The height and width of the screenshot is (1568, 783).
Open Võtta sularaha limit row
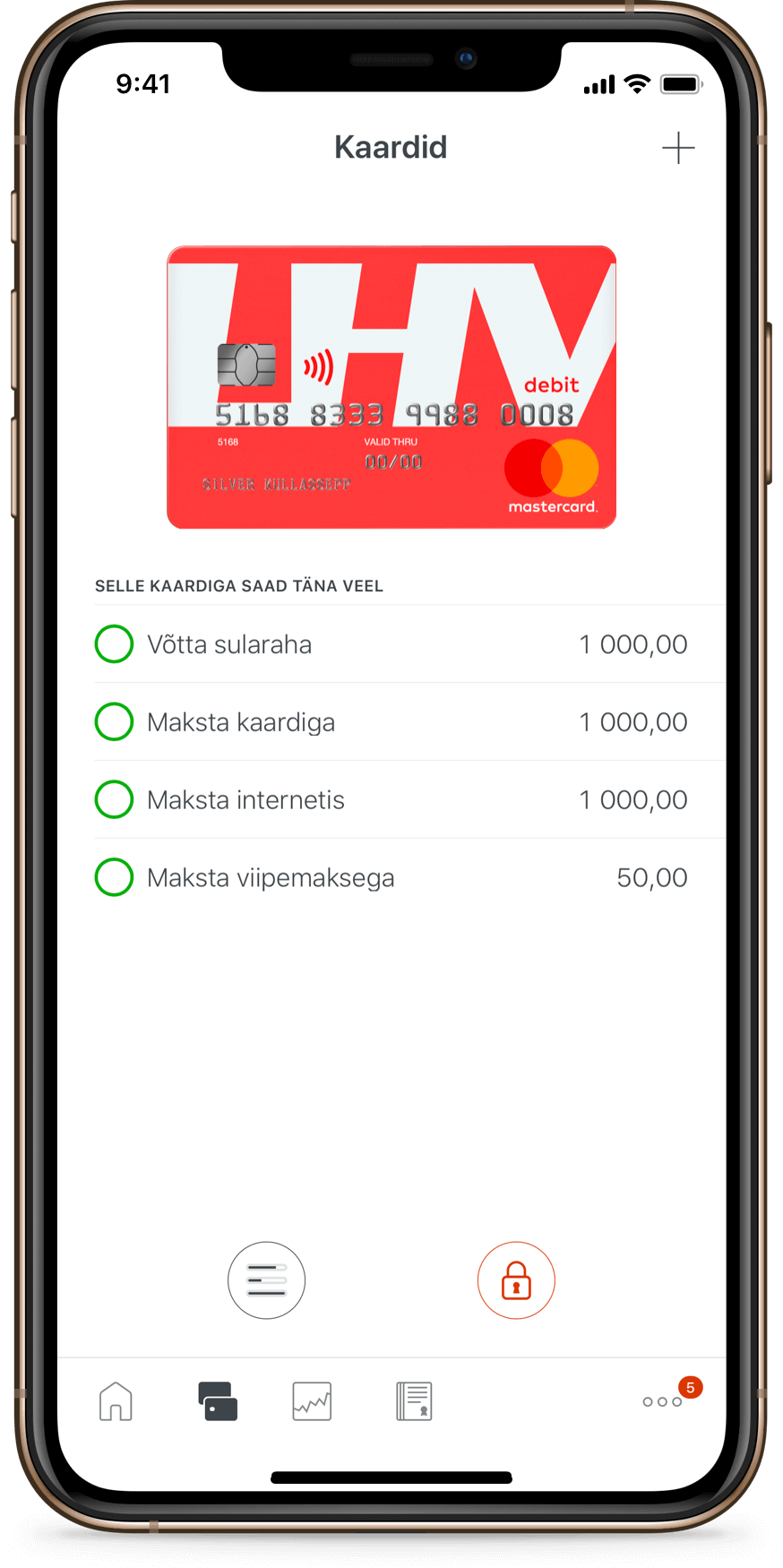(391, 644)
